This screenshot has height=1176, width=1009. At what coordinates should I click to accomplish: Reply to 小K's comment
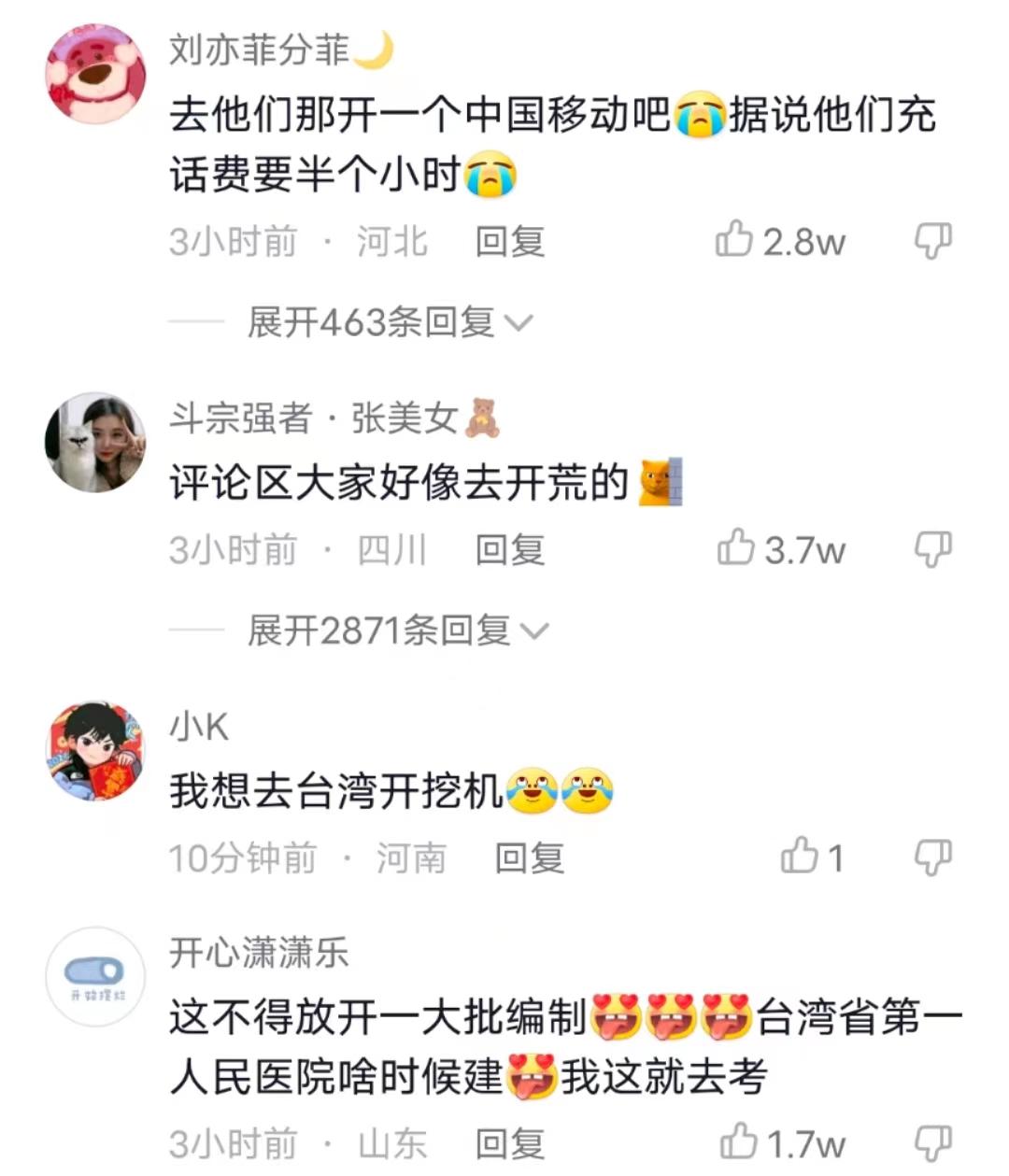point(529,858)
